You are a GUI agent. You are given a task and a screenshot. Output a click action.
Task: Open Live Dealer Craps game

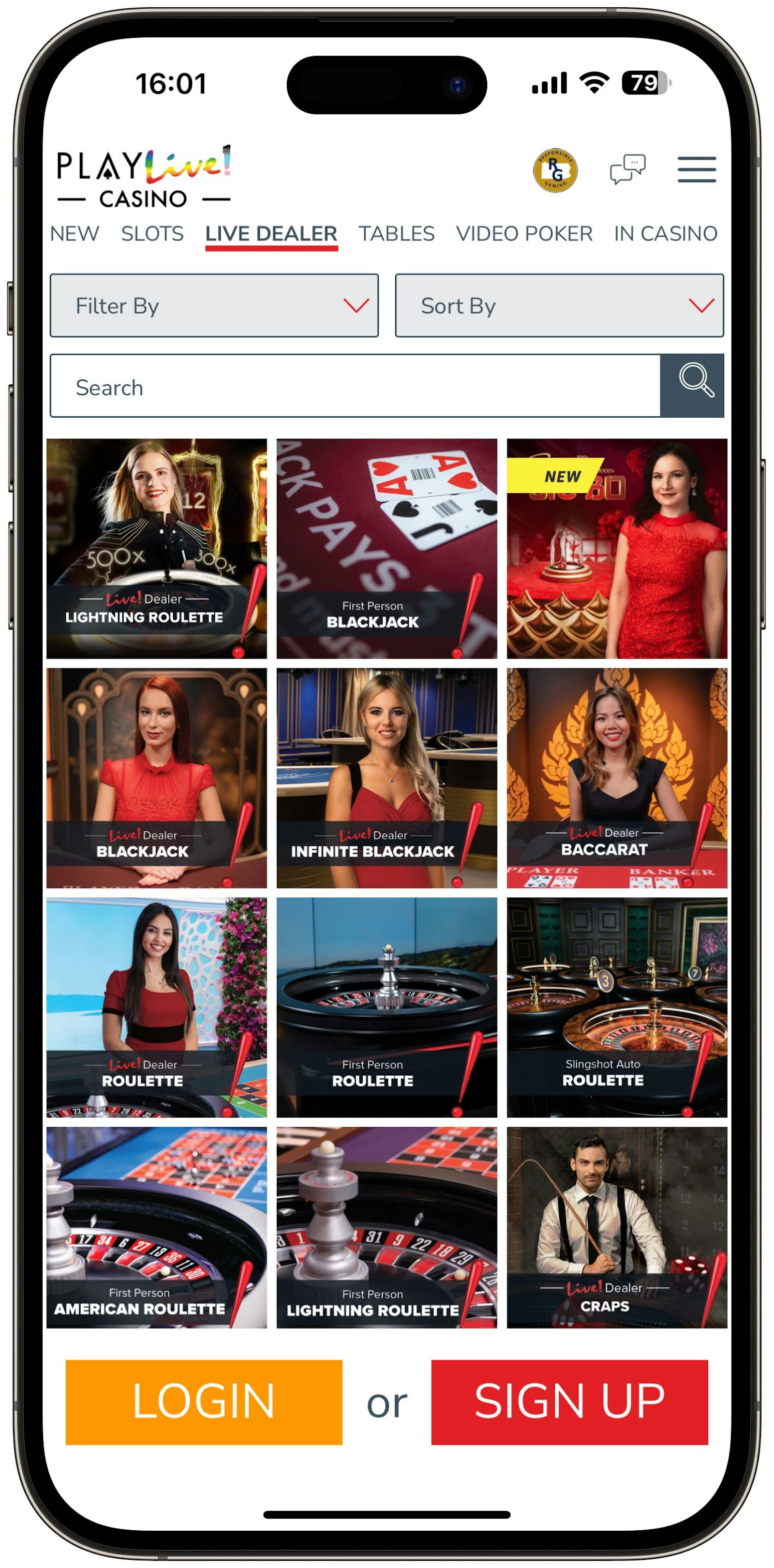(x=616, y=1227)
